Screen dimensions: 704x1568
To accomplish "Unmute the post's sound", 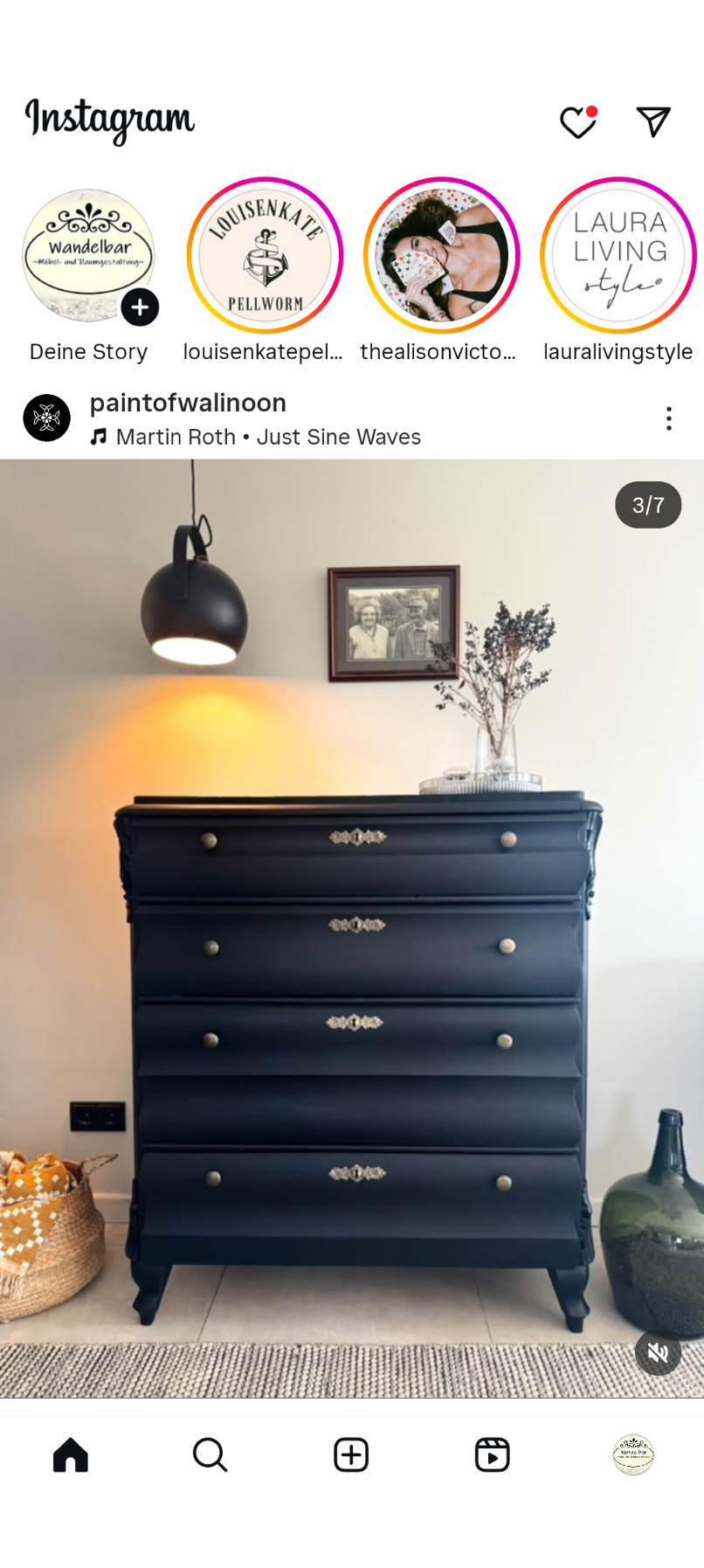I will (658, 1353).
